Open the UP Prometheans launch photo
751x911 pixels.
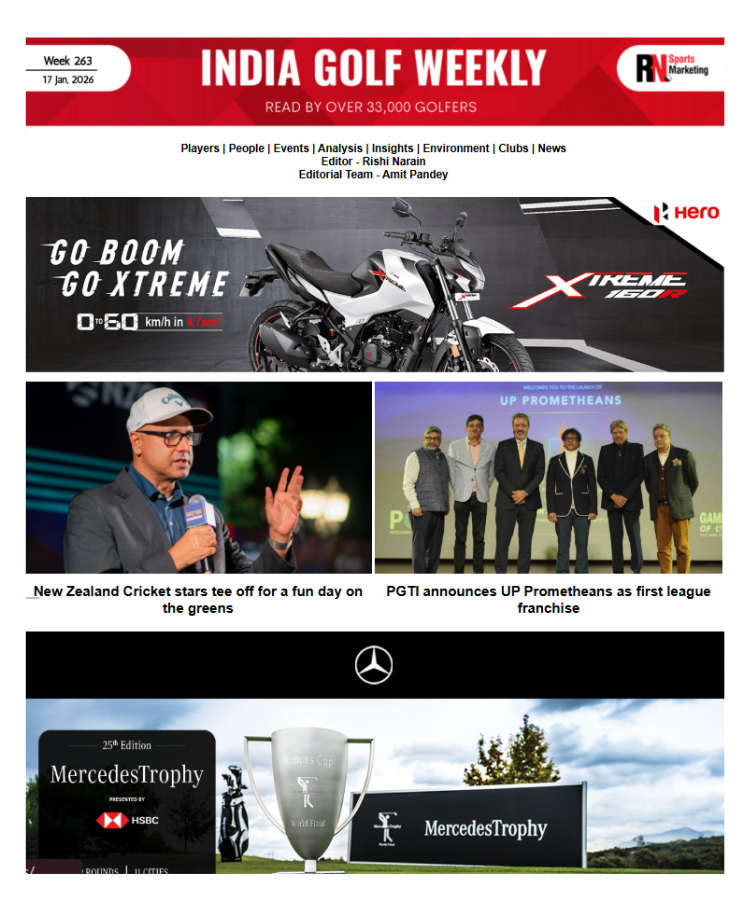548,477
